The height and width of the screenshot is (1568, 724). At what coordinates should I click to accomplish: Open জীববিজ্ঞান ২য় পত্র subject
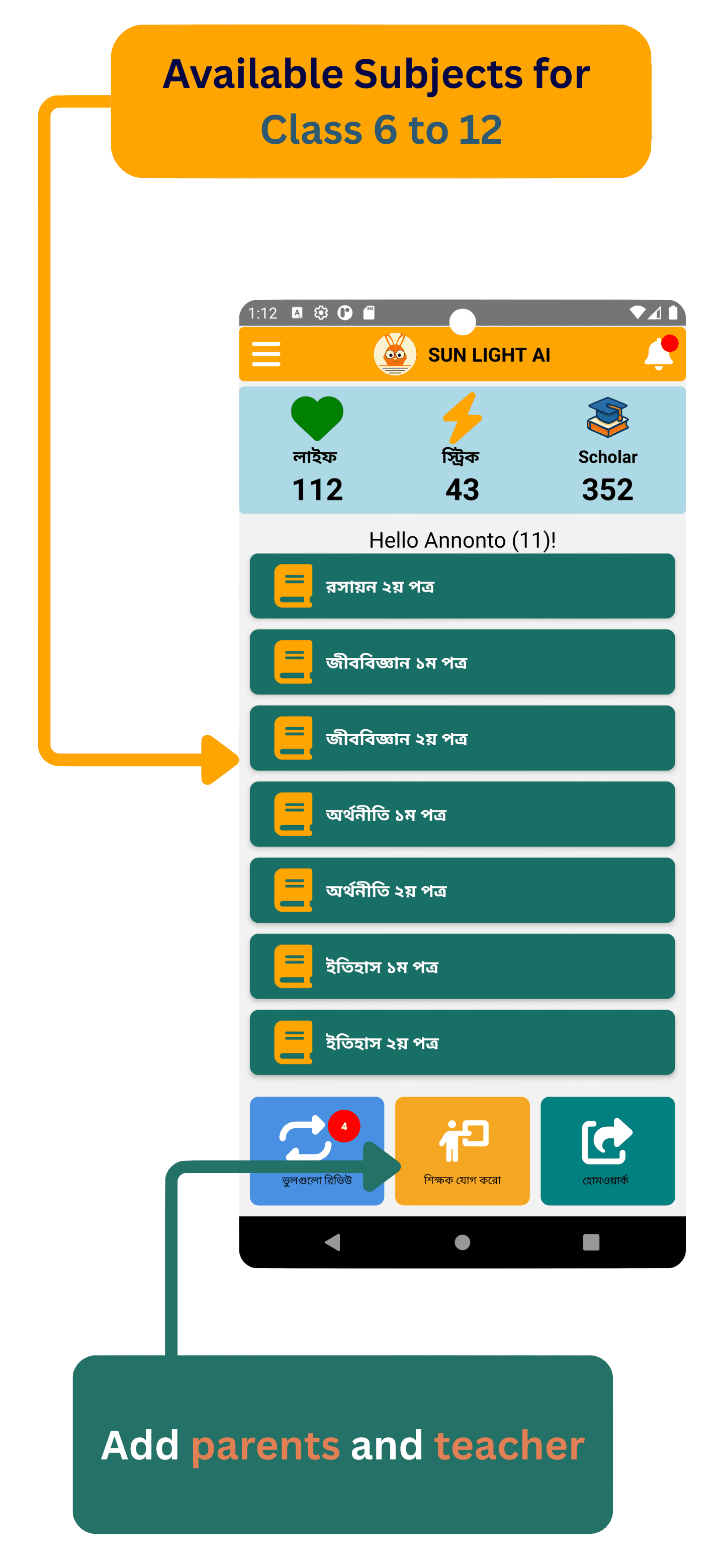[x=462, y=737]
